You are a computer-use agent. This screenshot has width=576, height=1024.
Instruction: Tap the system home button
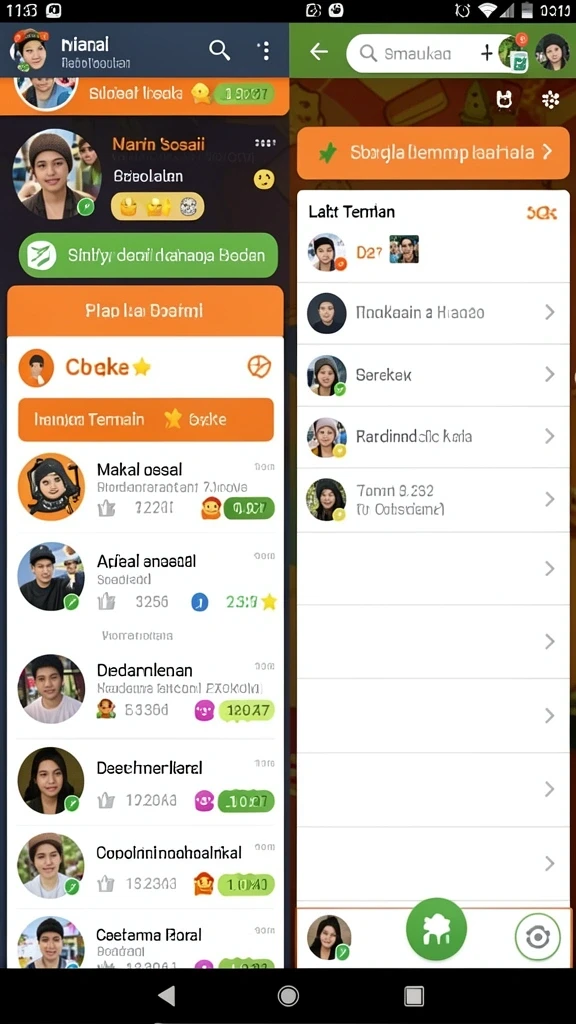(x=288, y=996)
